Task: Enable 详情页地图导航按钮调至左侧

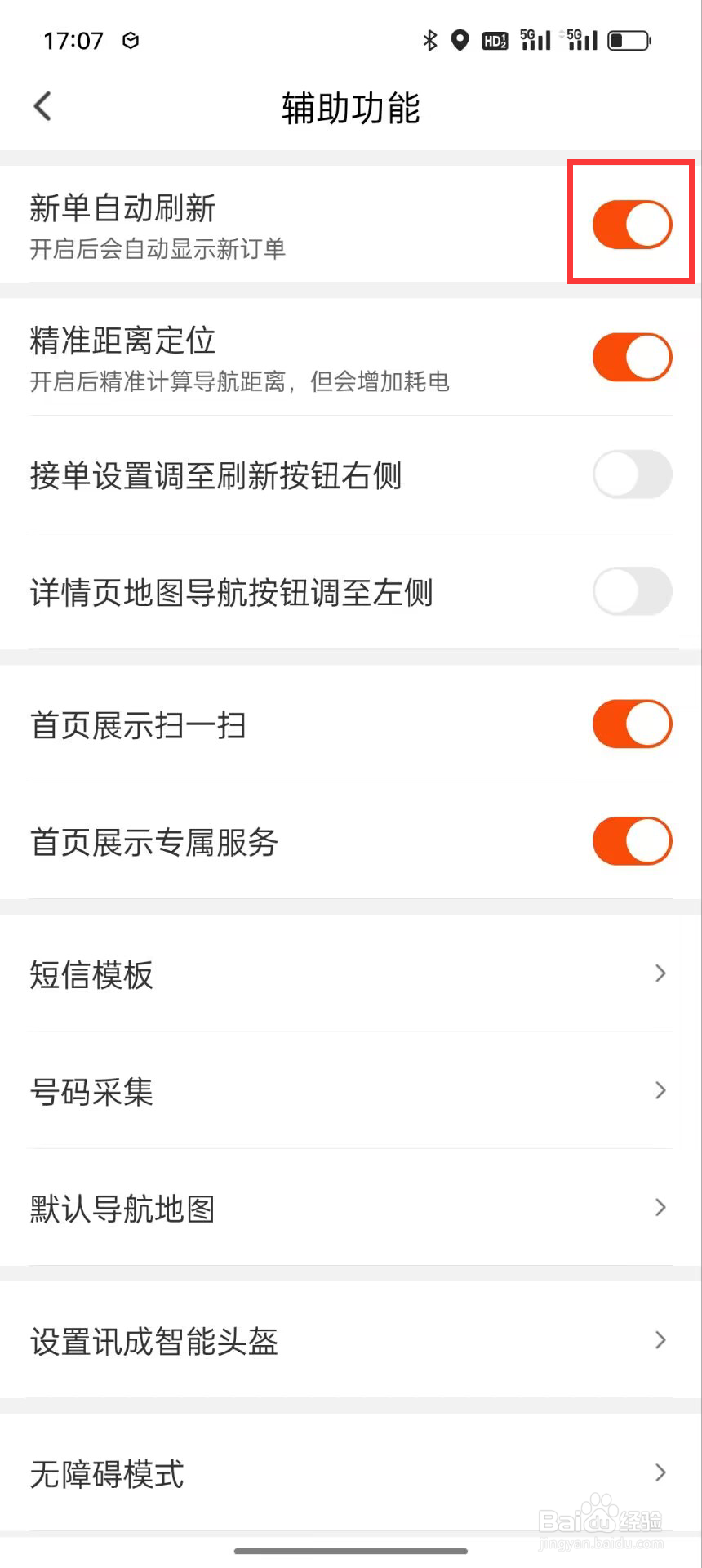Action: point(631,591)
